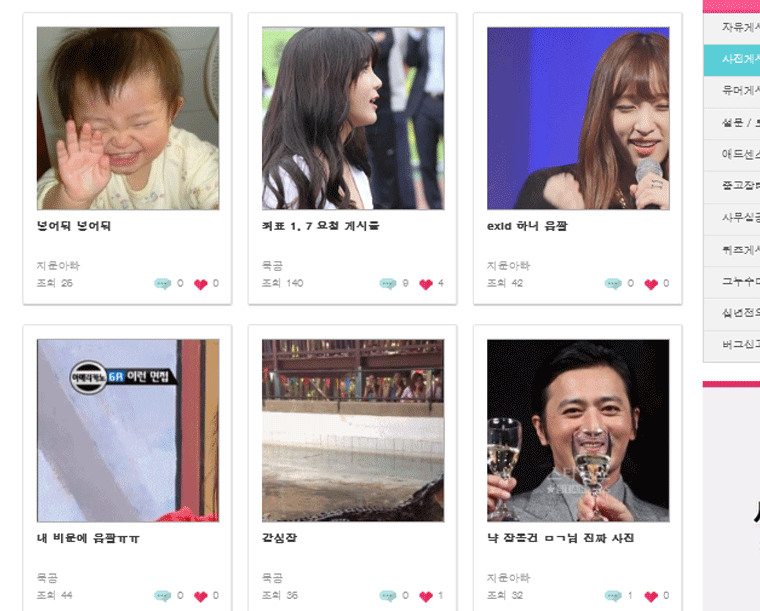Image resolution: width=760 pixels, height=611 pixels.
Task: Go to the 자유게시판 board in sidebar
Action: 740,27
